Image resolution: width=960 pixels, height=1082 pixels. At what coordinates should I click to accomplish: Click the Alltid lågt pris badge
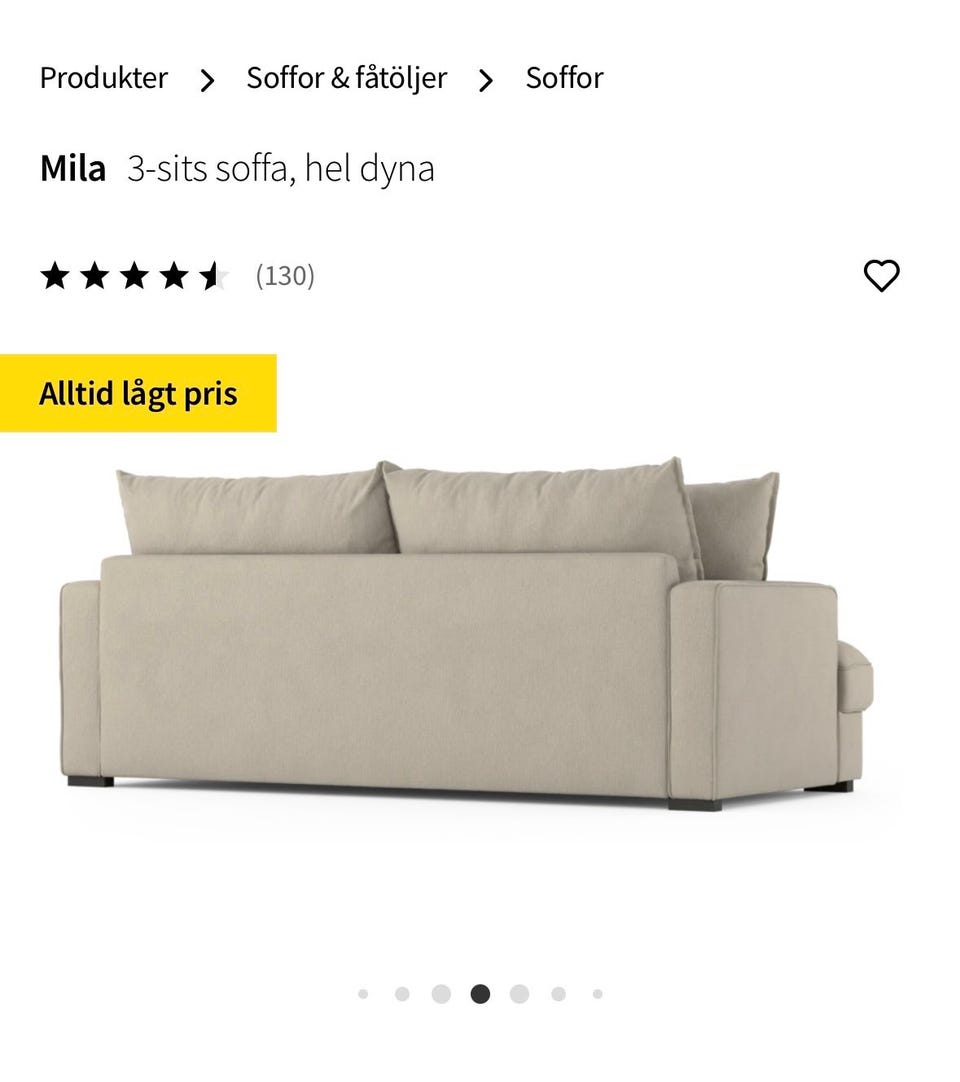(138, 393)
